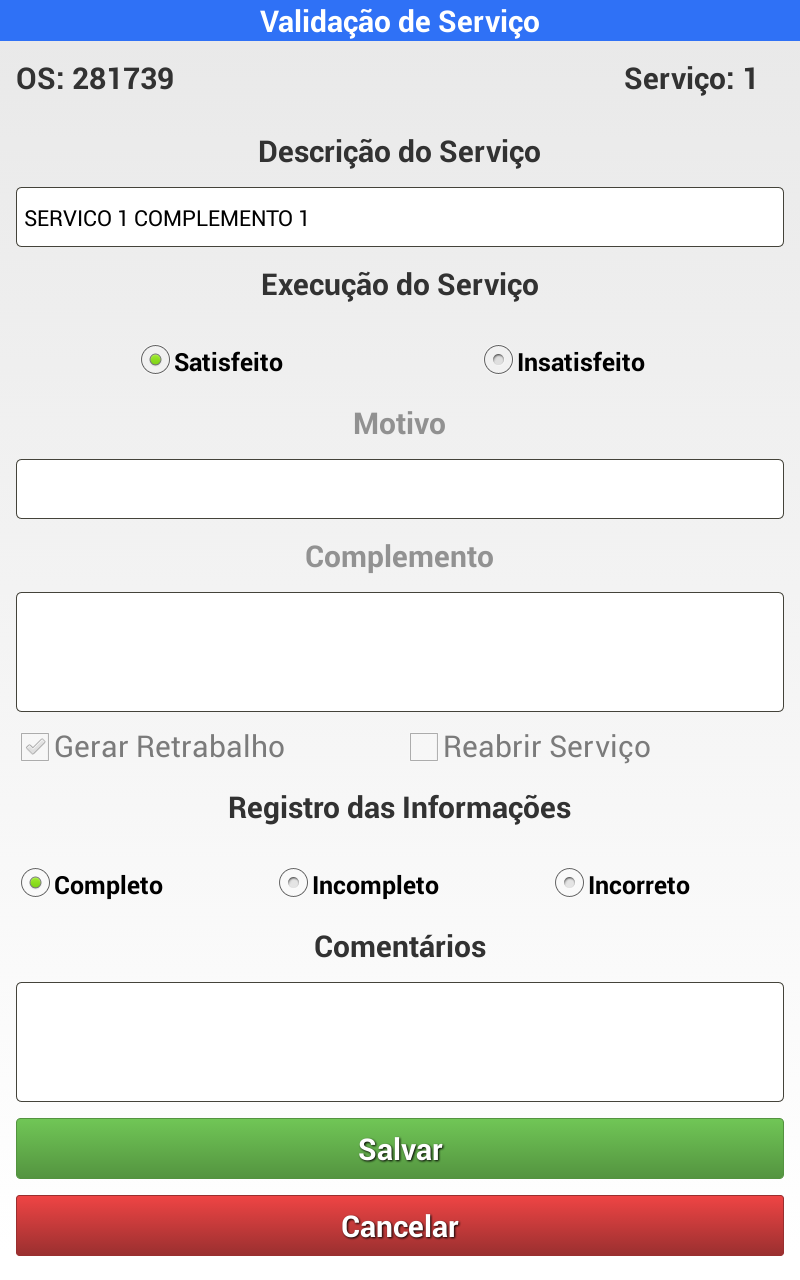Choose the Incorreto radio option
This screenshot has height=1280, width=800.
point(569,884)
